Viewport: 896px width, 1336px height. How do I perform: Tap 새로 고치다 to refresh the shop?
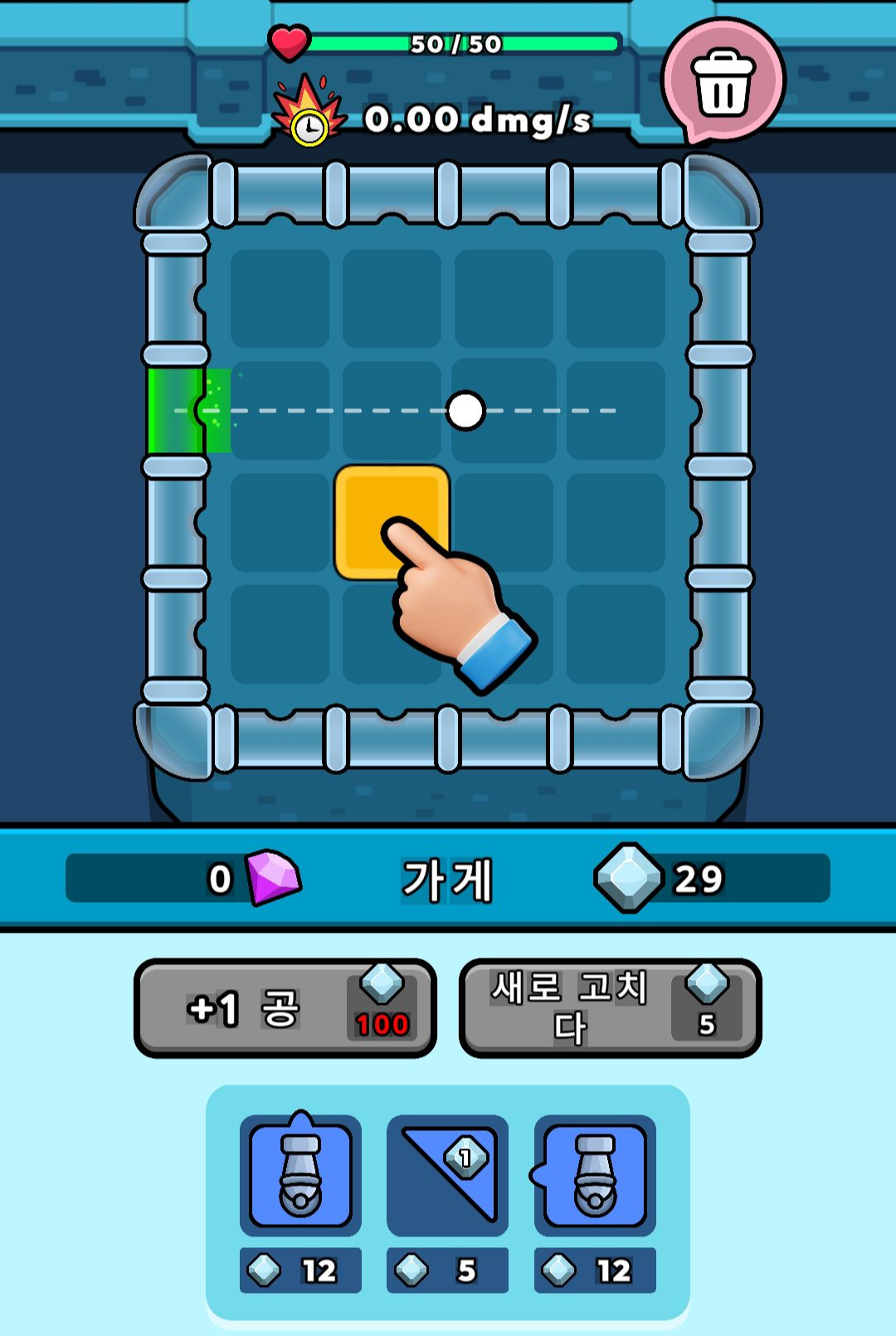click(x=611, y=1007)
